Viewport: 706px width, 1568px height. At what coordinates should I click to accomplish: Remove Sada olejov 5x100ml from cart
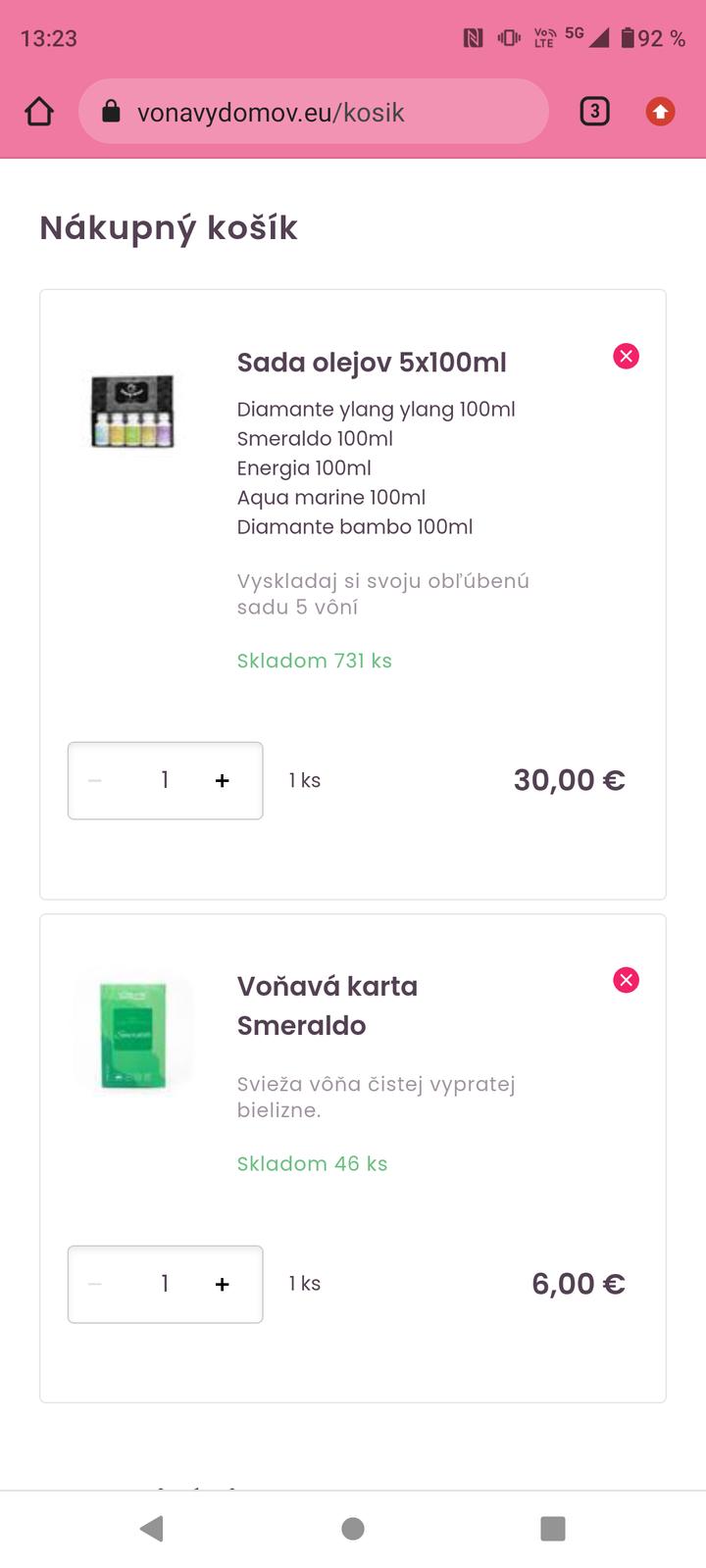(x=626, y=356)
